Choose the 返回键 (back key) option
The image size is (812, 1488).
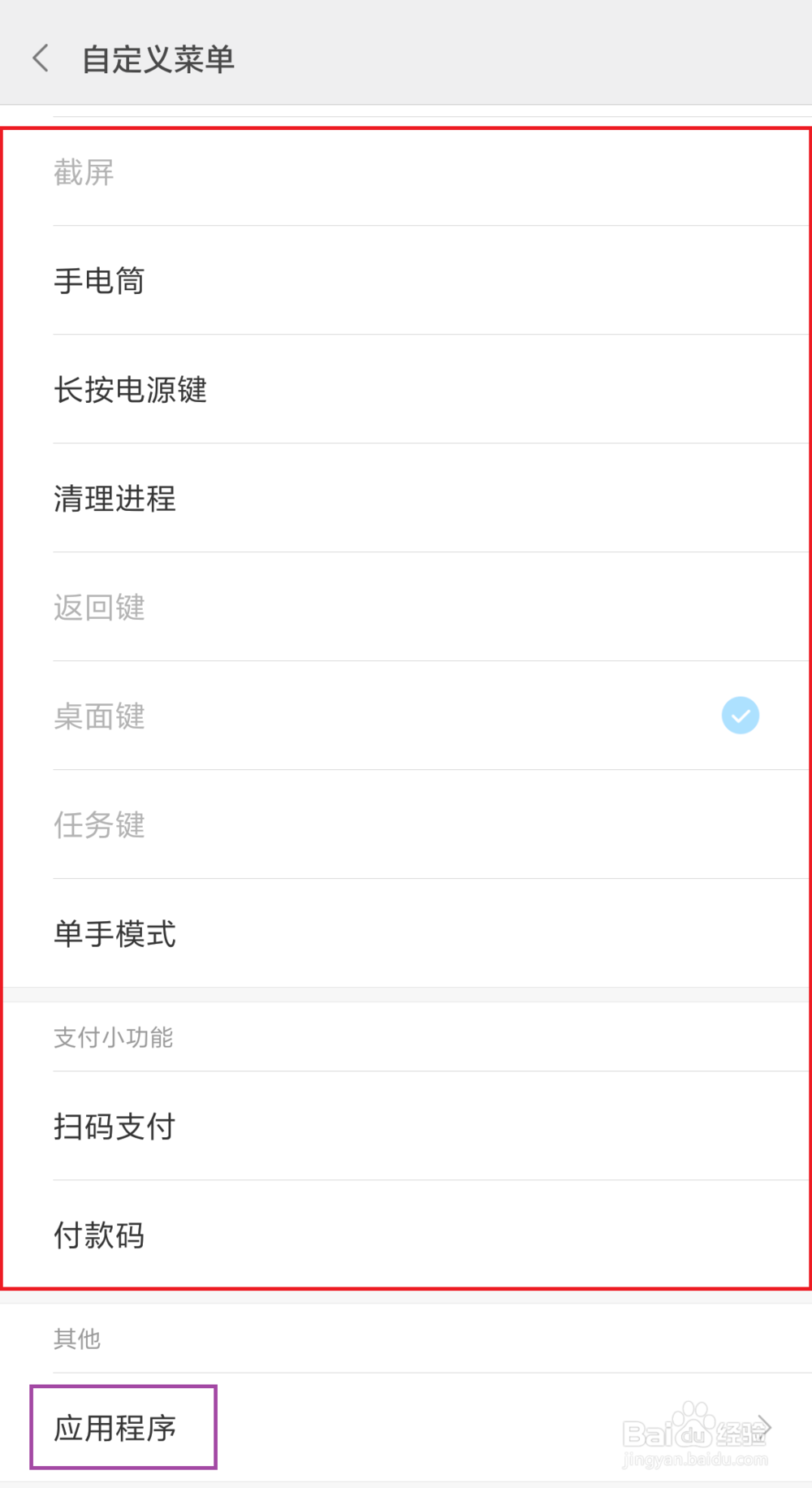99,608
